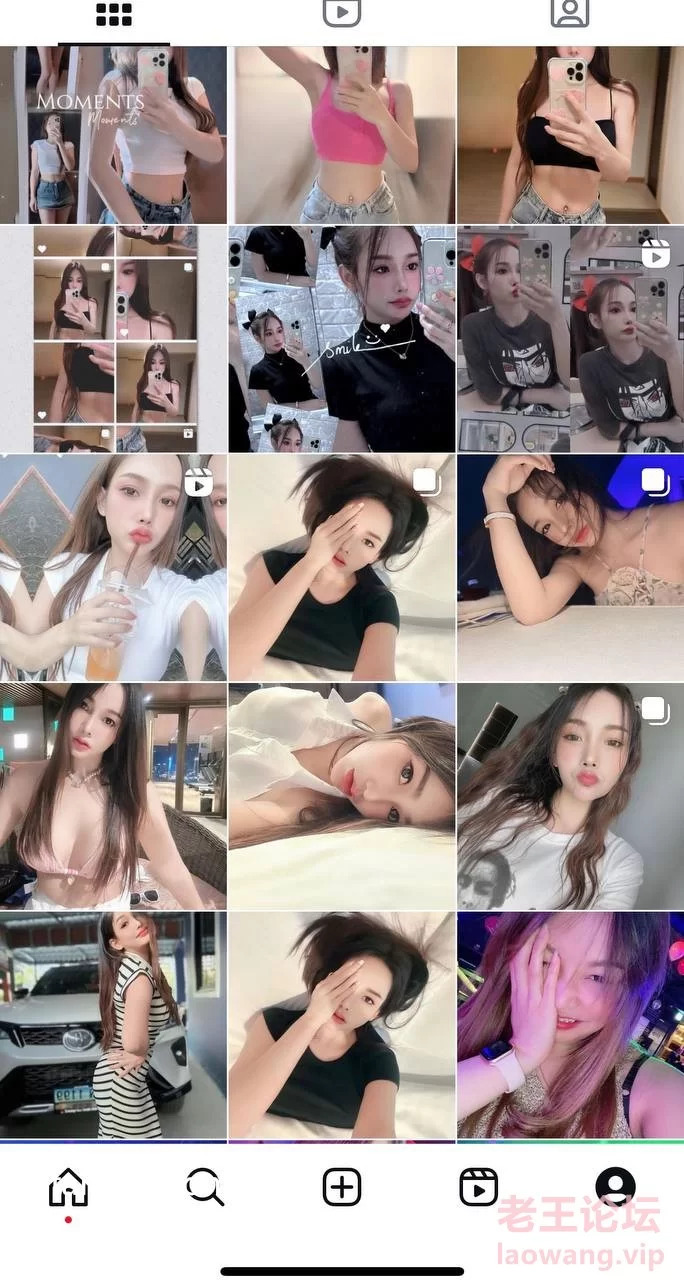This screenshot has width=684, height=1280.
Task: Open the white graphic tee carousel post
Action: (x=570, y=796)
